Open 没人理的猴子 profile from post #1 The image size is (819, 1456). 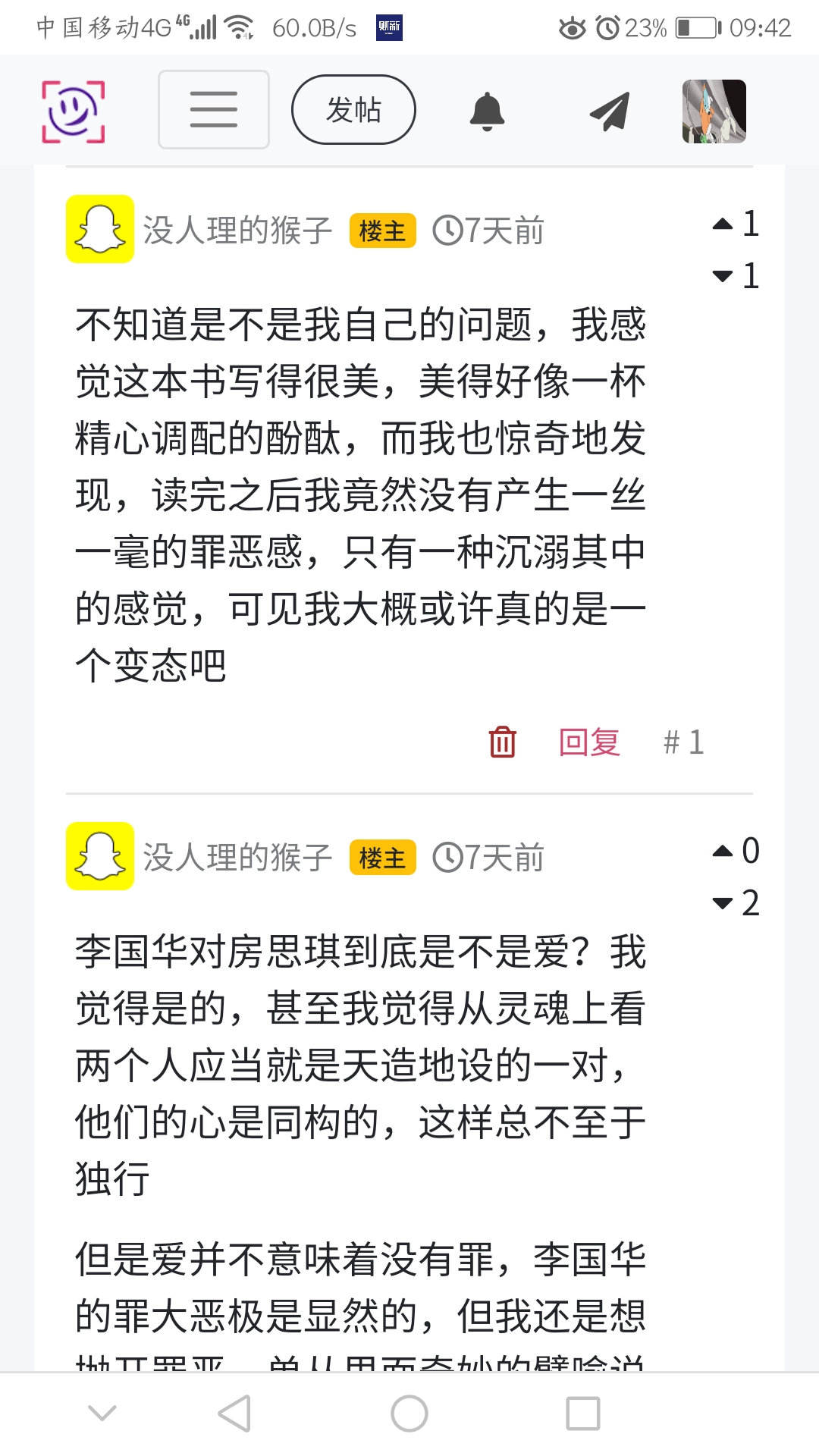tap(237, 231)
